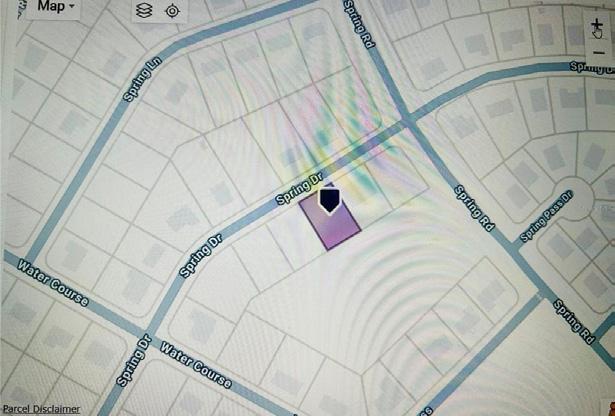Zoom out with the minus button

click(x=598, y=53)
